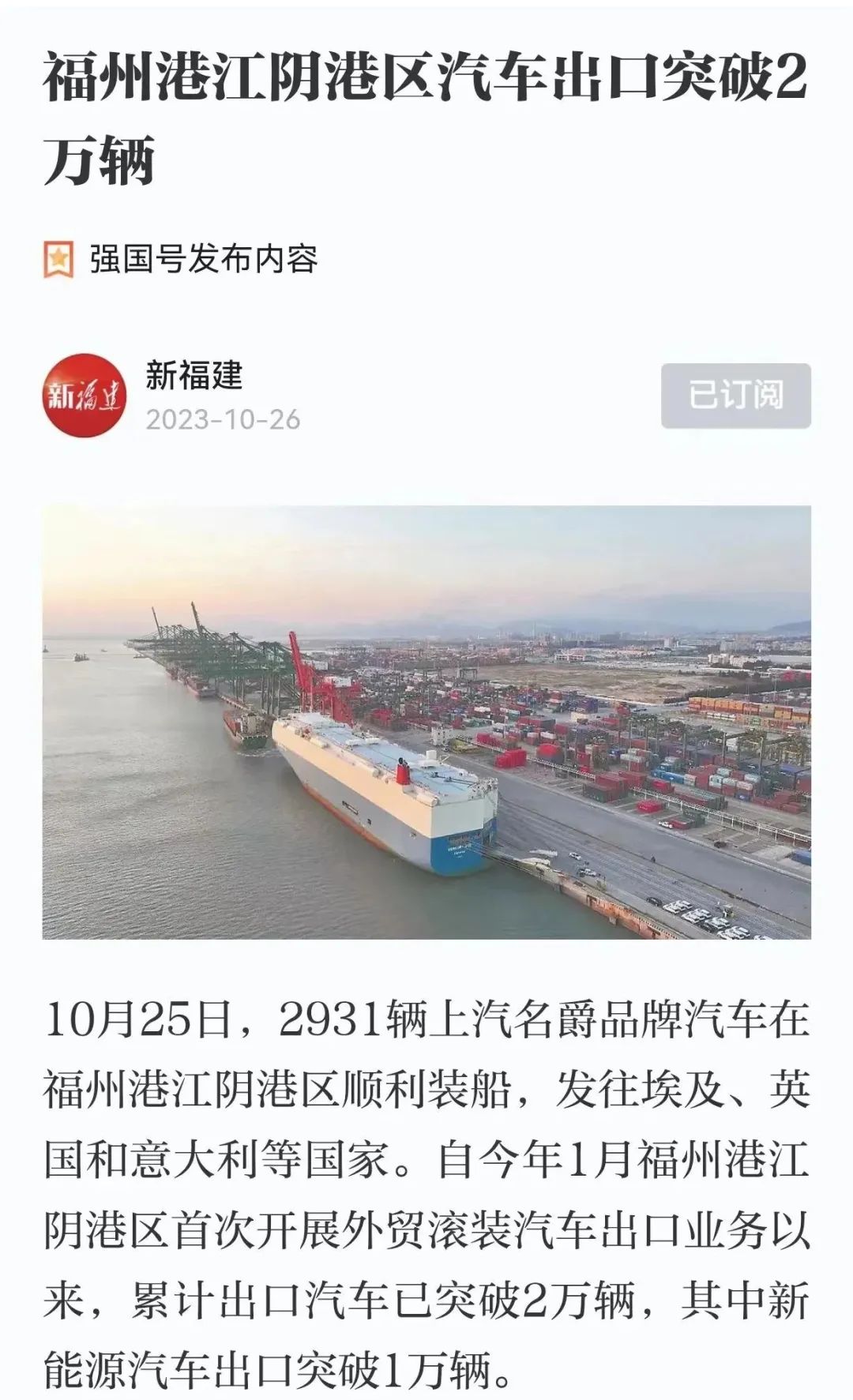The height and width of the screenshot is (1400, 853).
Task: View the port photo in full screen
Action: coord(426,722)
